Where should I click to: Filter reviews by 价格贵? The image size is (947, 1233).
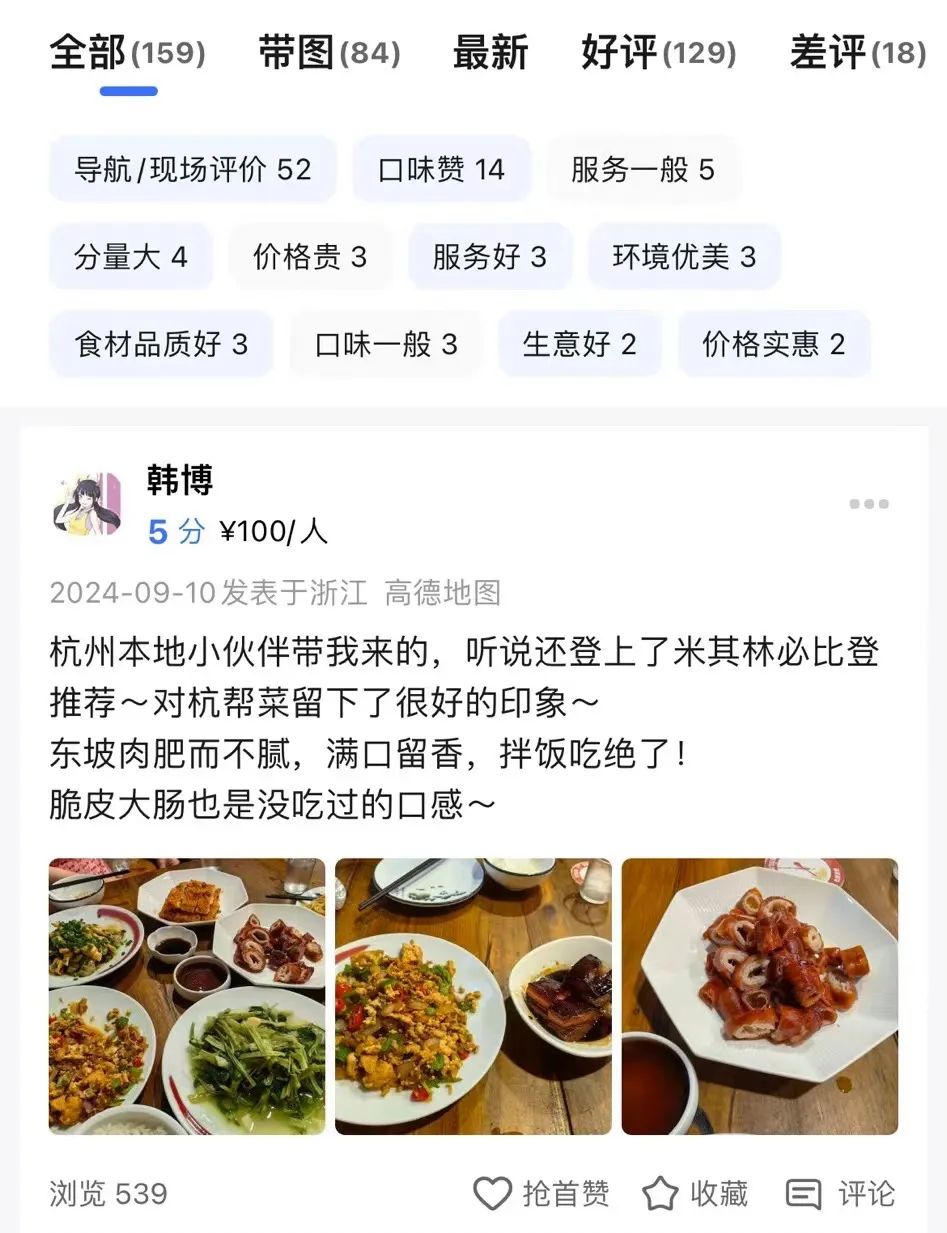pos(310,257)
